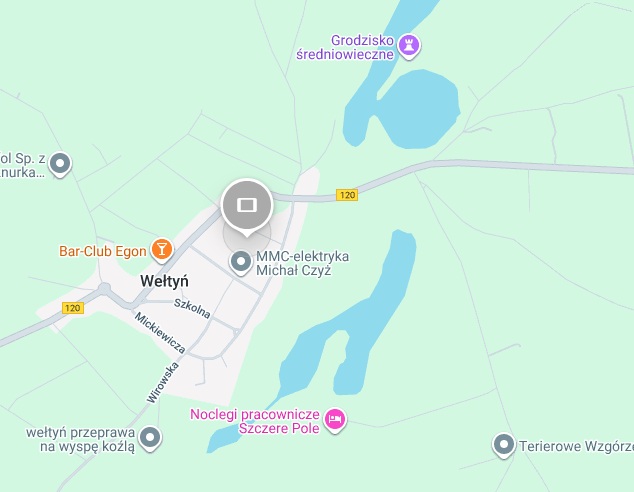The height and width of the screenshot is (492, 634).
Task: Open wełtyń przeprawa na wyspę kozłą marker
Action: 150,437
